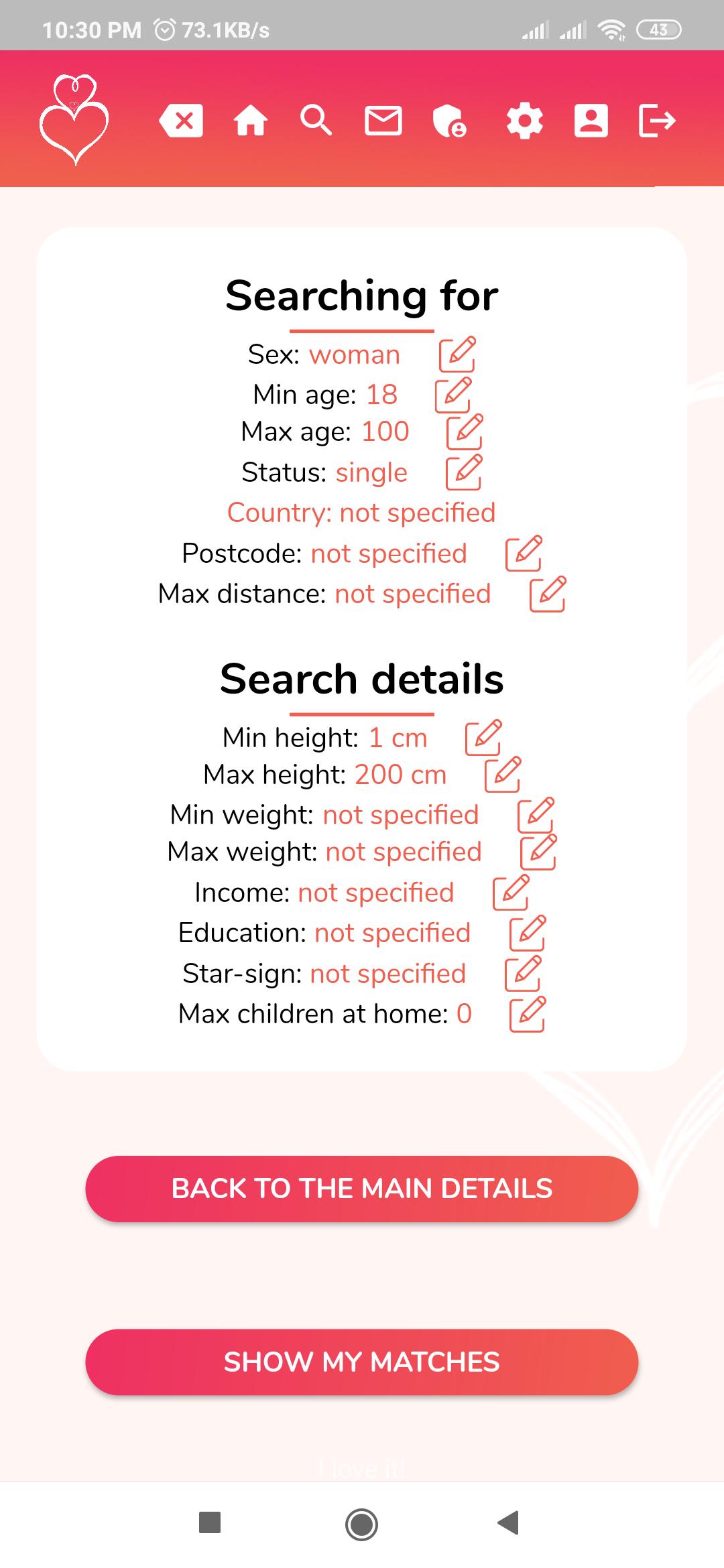The image size is (724, 1568).
Task: Show my matches
Action: tap(362, 1362)
